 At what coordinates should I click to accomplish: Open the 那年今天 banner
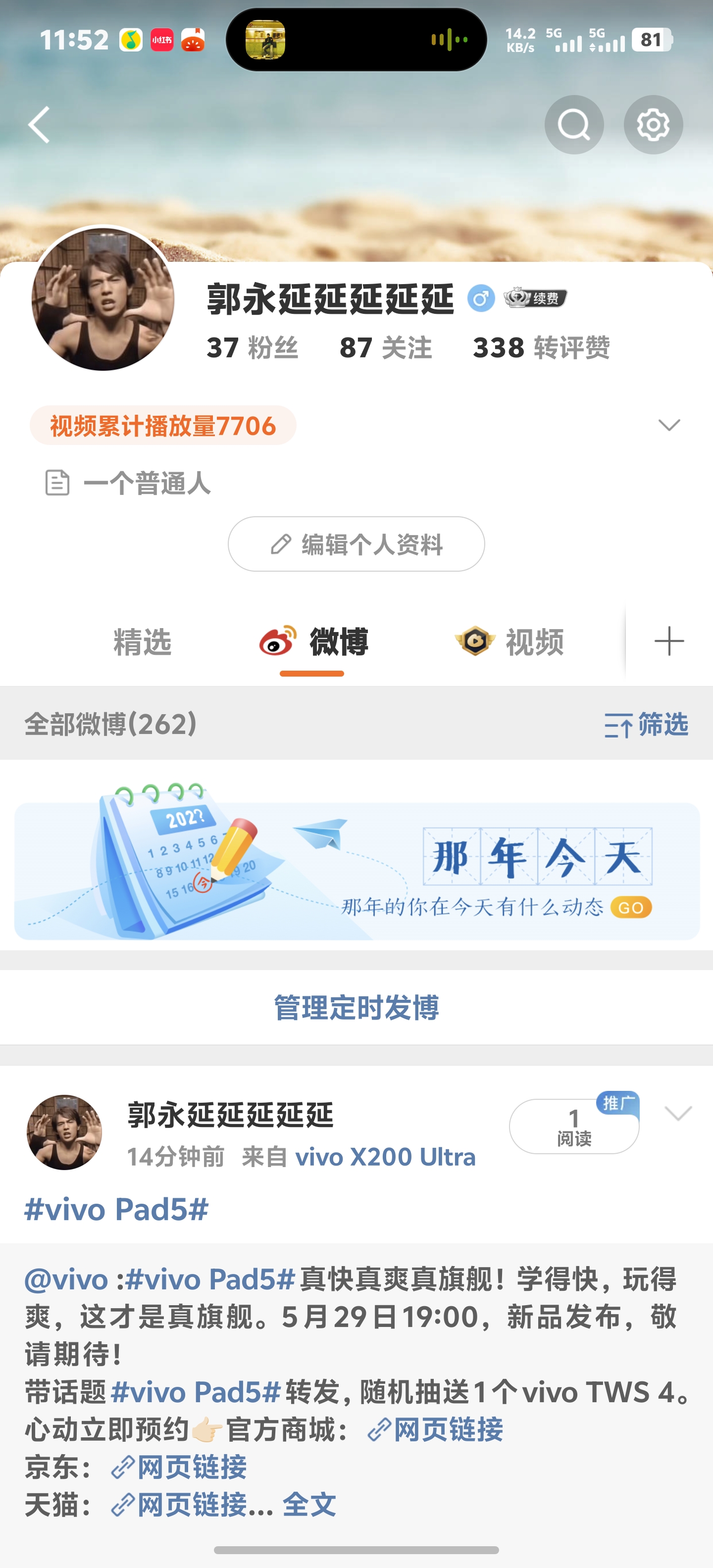(x=356, y=871)
